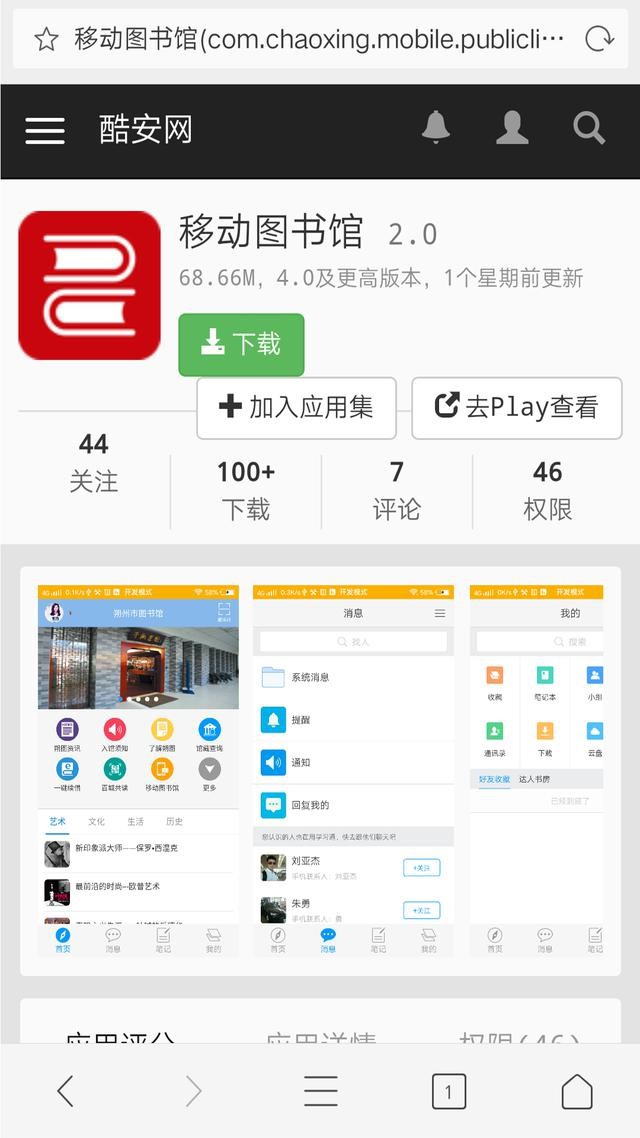Open the 消息 screenshot preview
This screenshot has height=1138, width=640.
click(353, 770)
